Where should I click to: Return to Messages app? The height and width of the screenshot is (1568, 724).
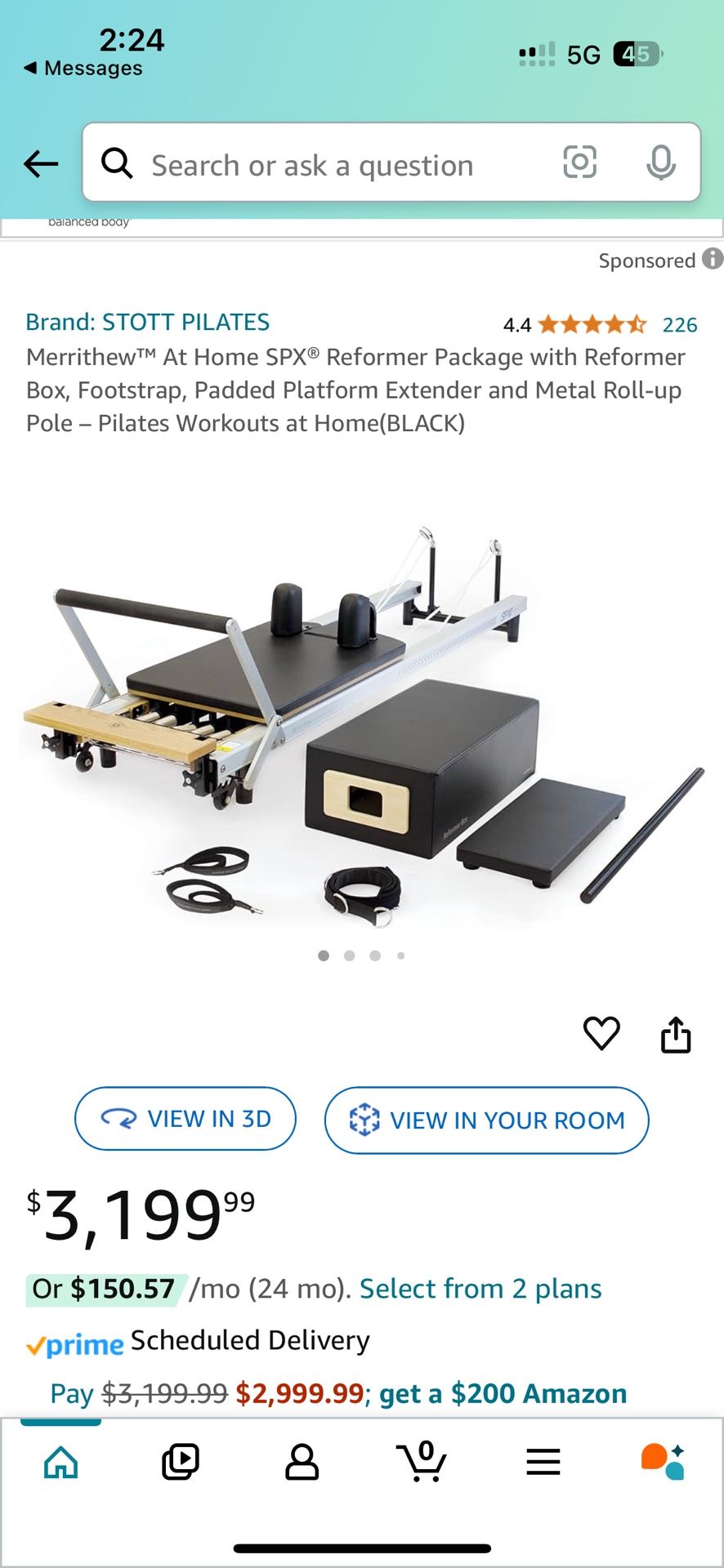click(83, 69)
